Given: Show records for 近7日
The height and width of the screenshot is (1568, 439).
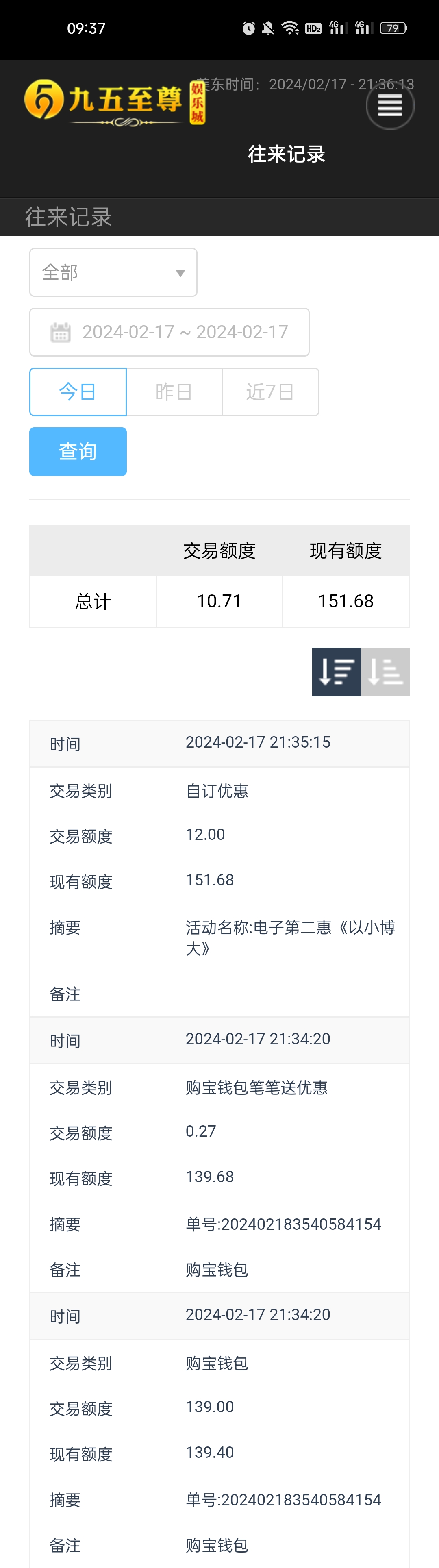Looking at the screenshot, I should 270,391.
